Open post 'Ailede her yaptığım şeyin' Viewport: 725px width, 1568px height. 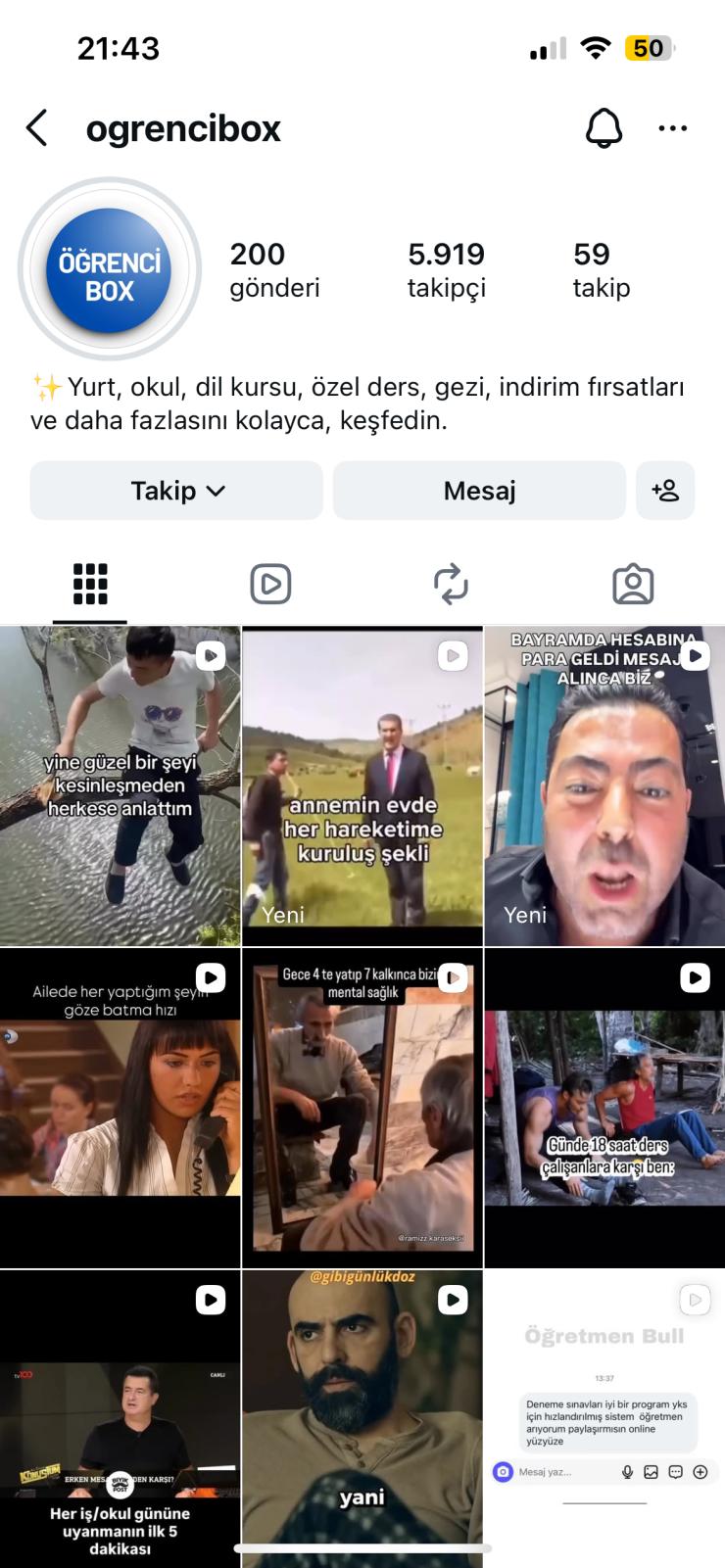tap(120, 1108)
